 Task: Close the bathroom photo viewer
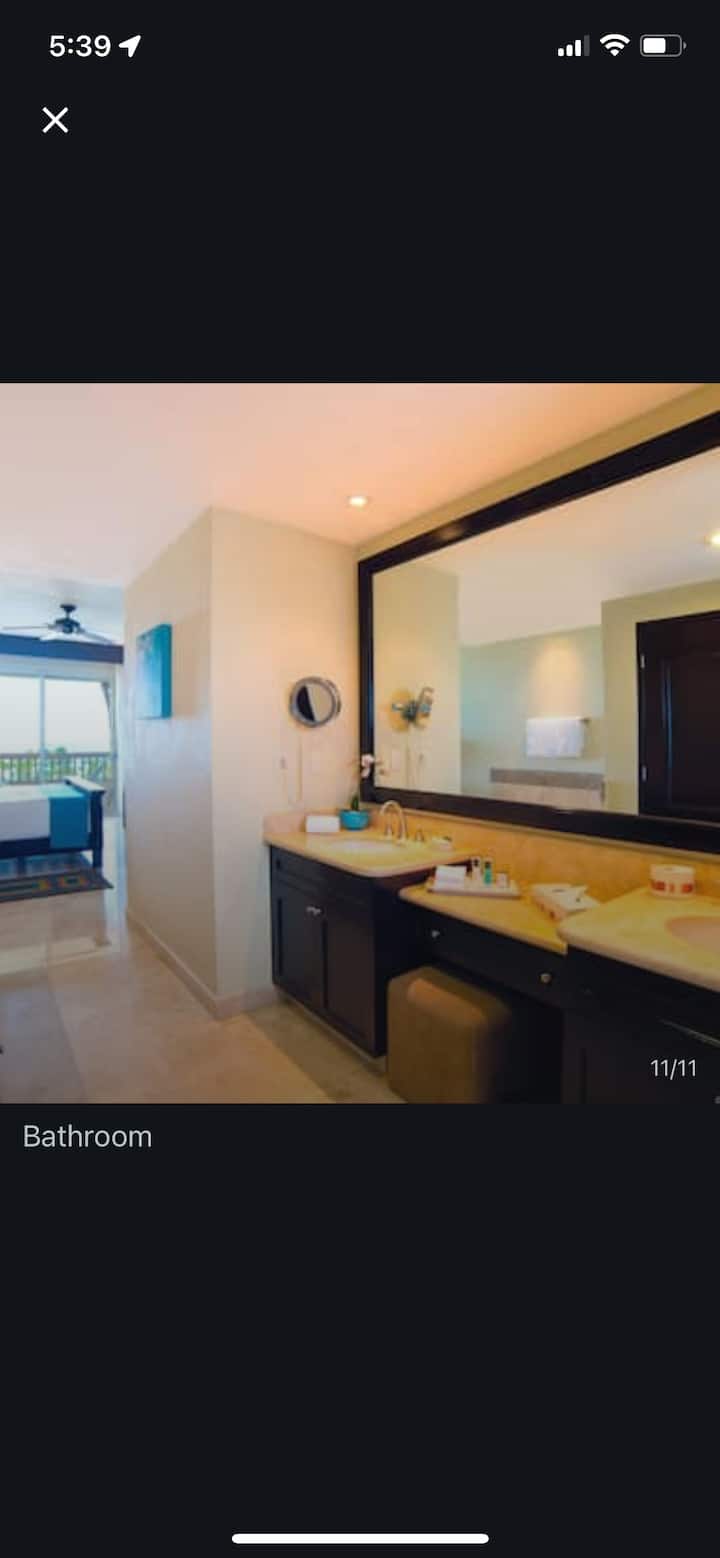(55, 121)
